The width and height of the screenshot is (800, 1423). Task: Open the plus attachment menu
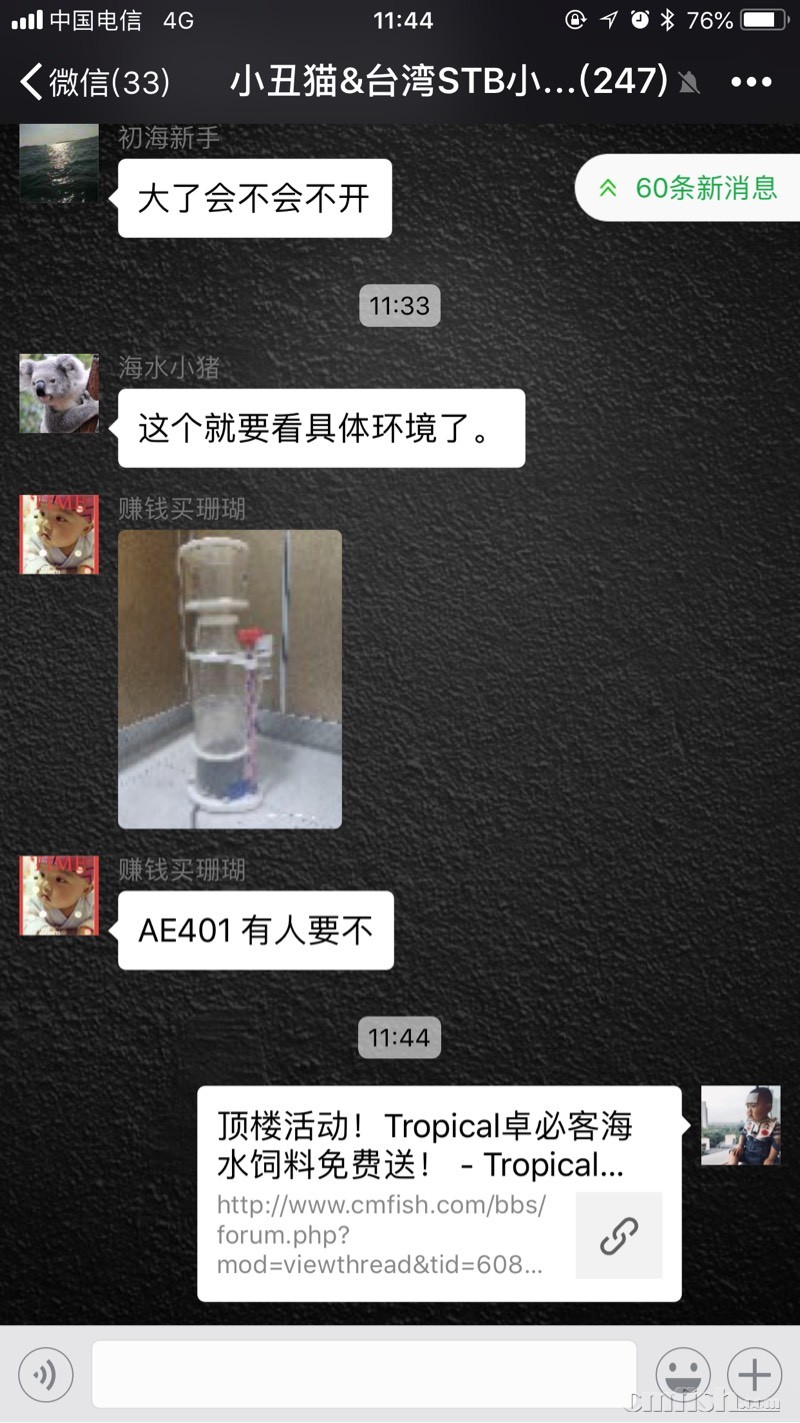click(755, 1375)
